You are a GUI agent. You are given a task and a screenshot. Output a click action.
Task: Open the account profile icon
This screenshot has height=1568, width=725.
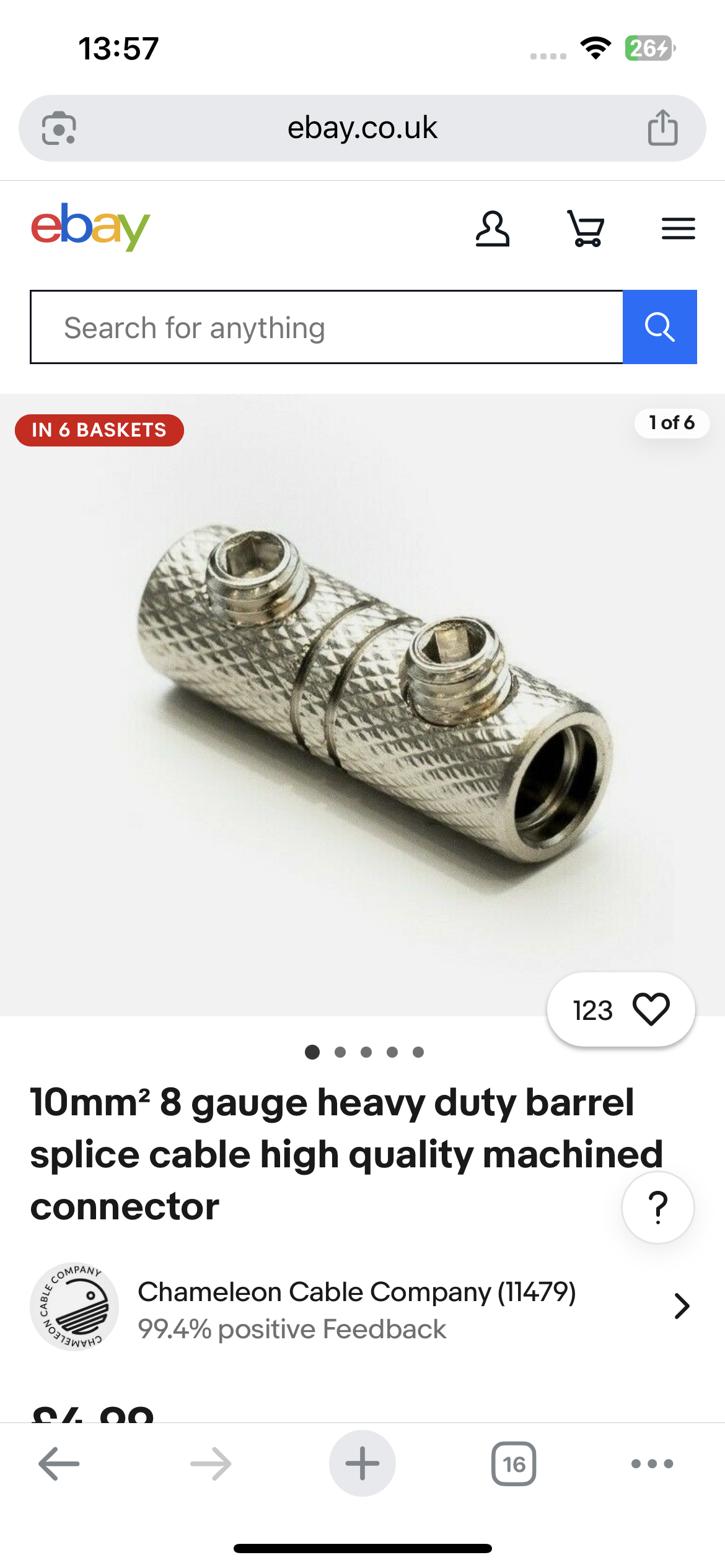coord(493,229)
